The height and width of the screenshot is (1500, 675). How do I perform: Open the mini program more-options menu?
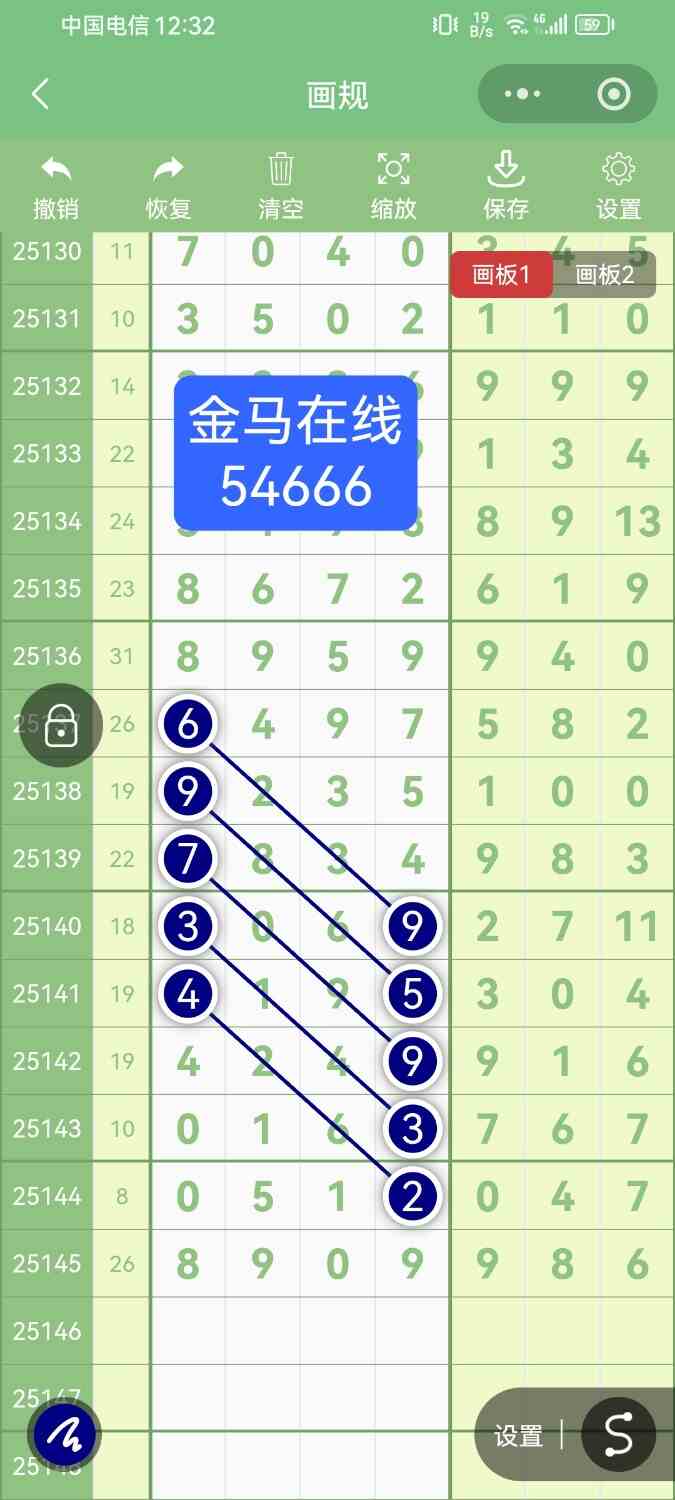click(523, 95)
